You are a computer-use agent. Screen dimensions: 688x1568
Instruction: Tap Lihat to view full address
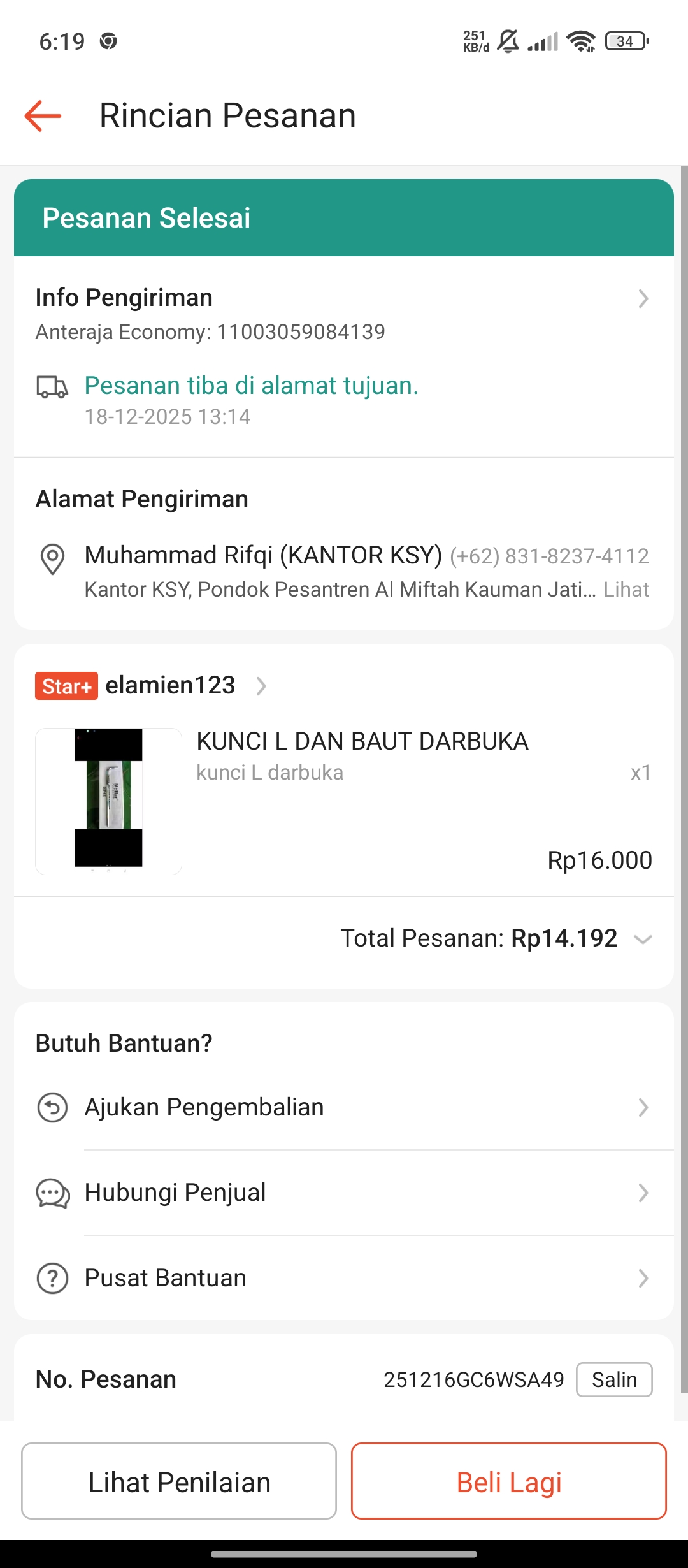tap(626, 590)
